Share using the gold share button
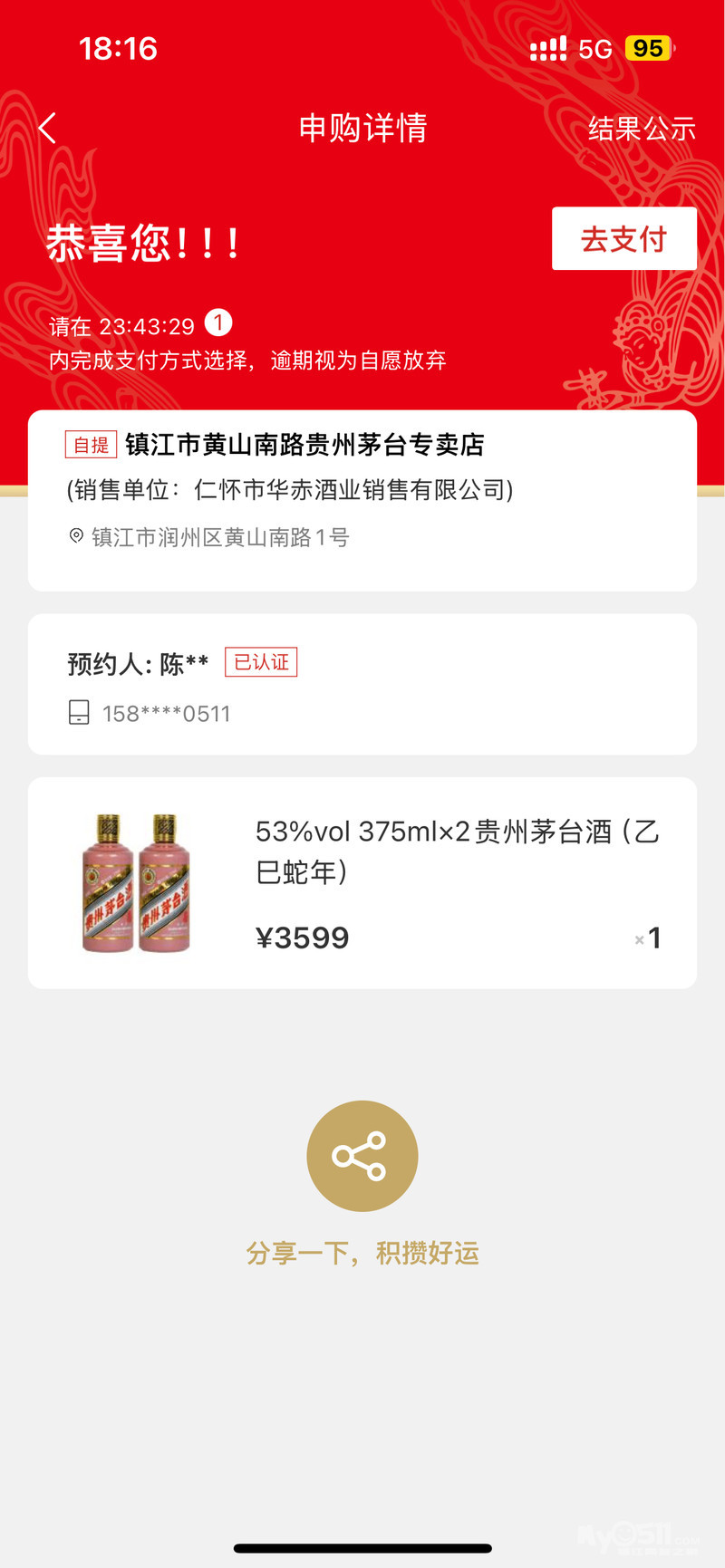725x1568 pixels. 362,1156
